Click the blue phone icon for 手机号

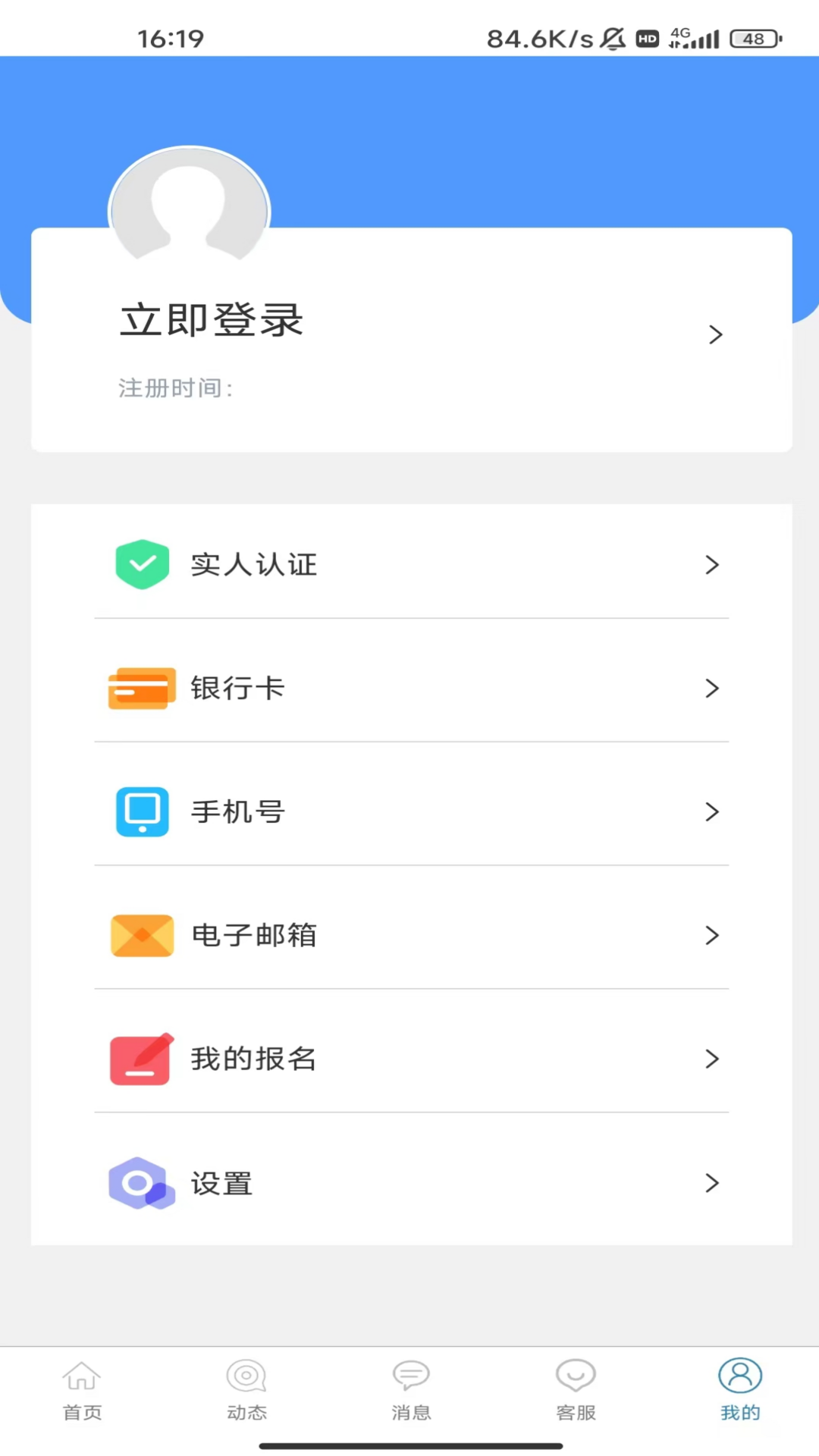(x=142, y=811)
